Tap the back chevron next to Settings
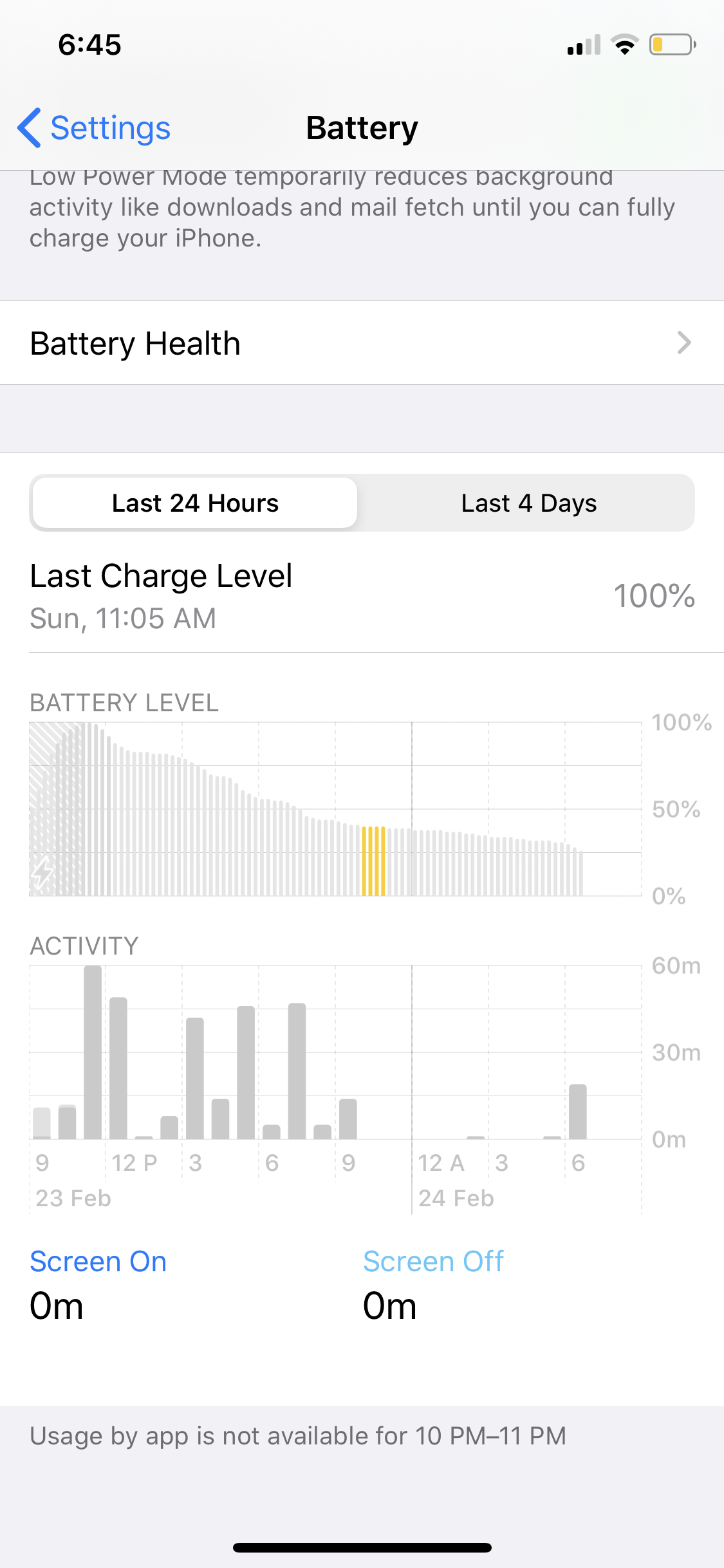The width and height of the screenshot is (724, 1568). (30, 127)
